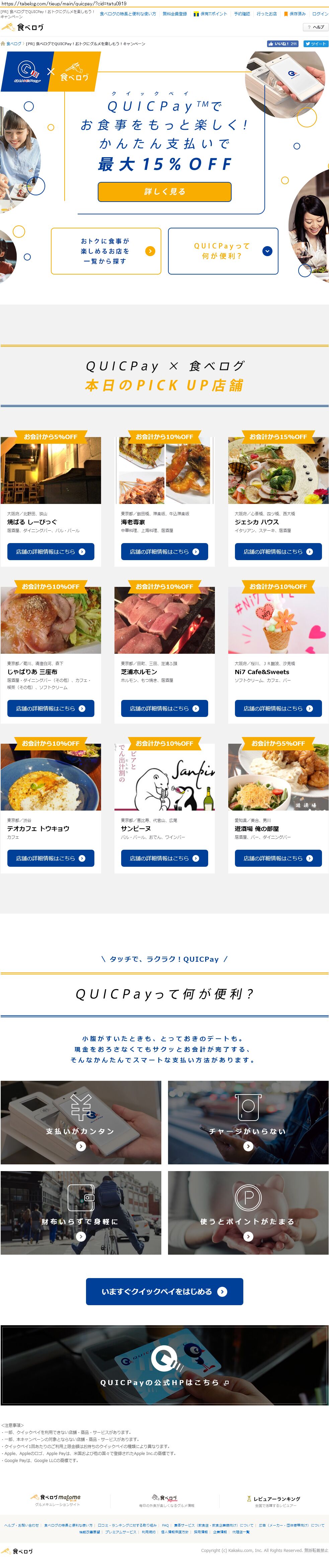Tap the 詳しく見る button
This screenshot has height=1568, width=329.
165,191
